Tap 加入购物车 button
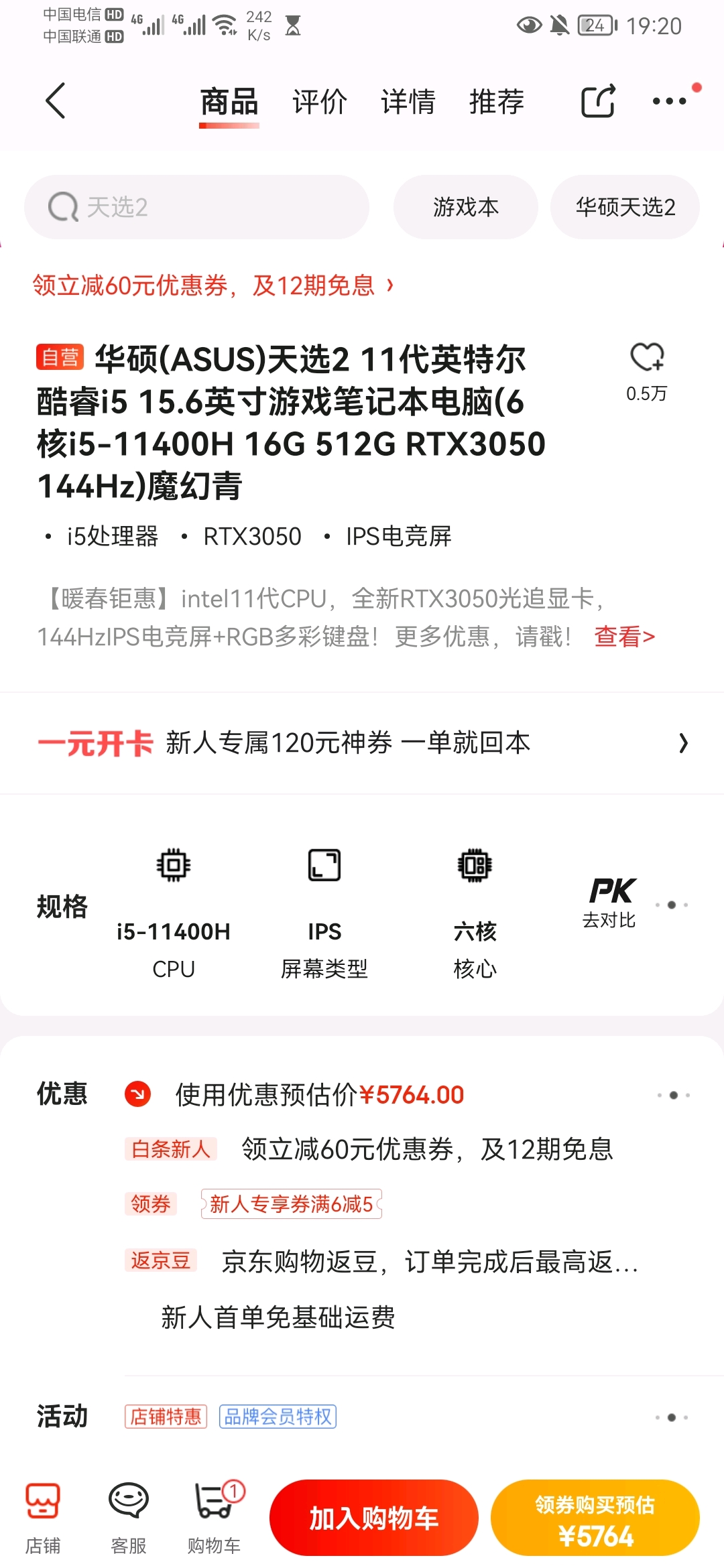 [x=374, y=1518]
